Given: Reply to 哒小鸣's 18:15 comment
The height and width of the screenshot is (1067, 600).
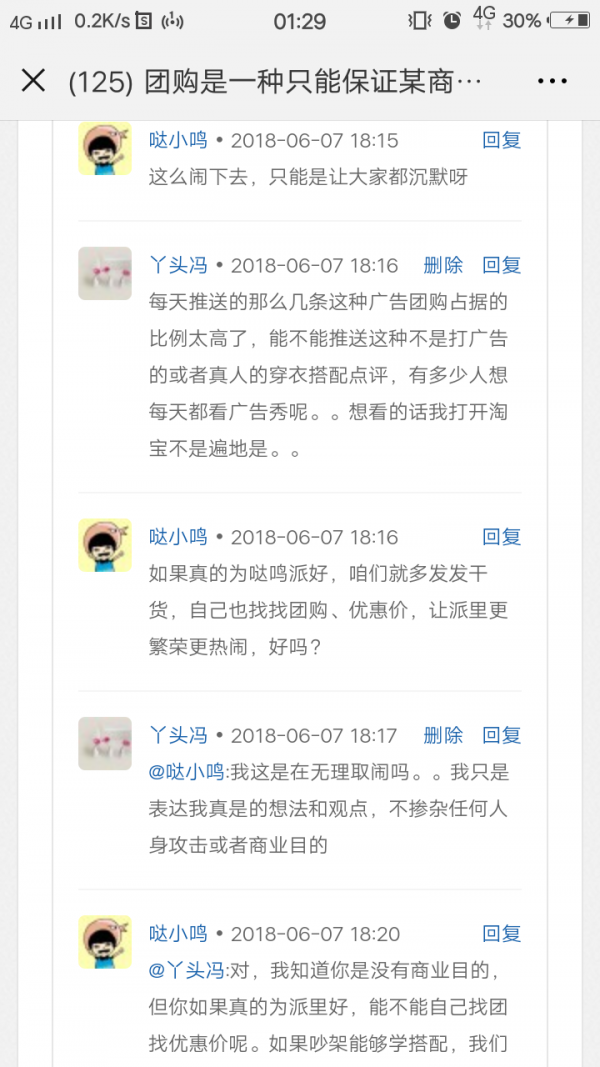Looking at the screenshot, I should click(x=501, y=141).
